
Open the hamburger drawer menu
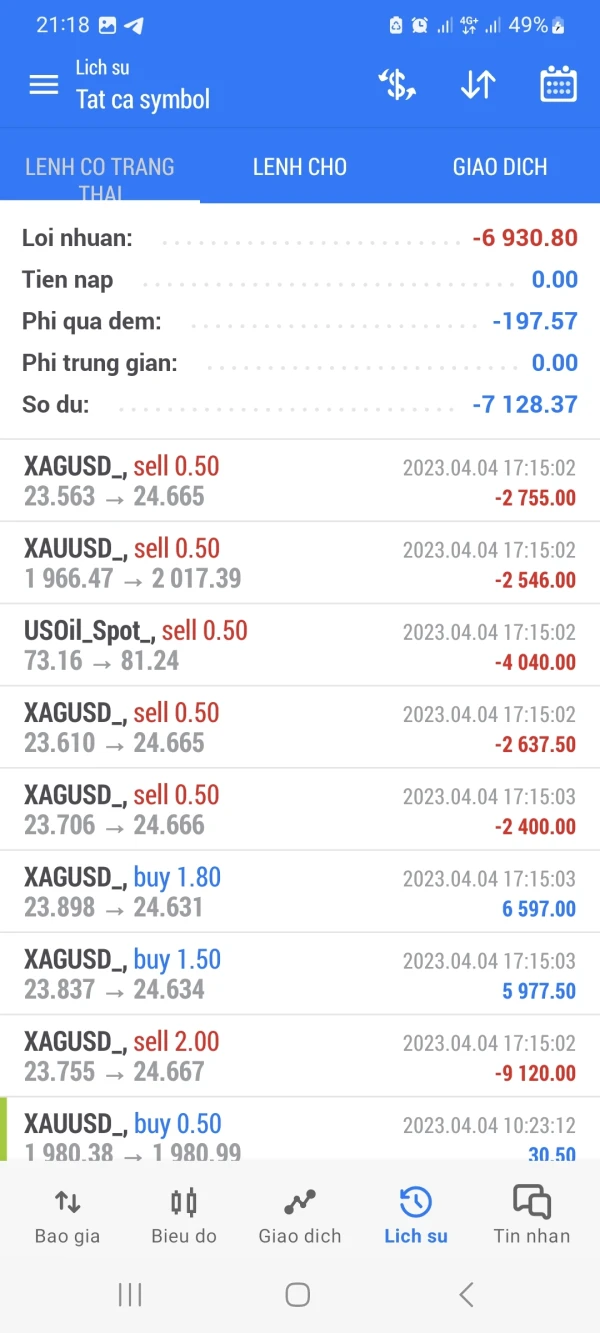(44, 85)
